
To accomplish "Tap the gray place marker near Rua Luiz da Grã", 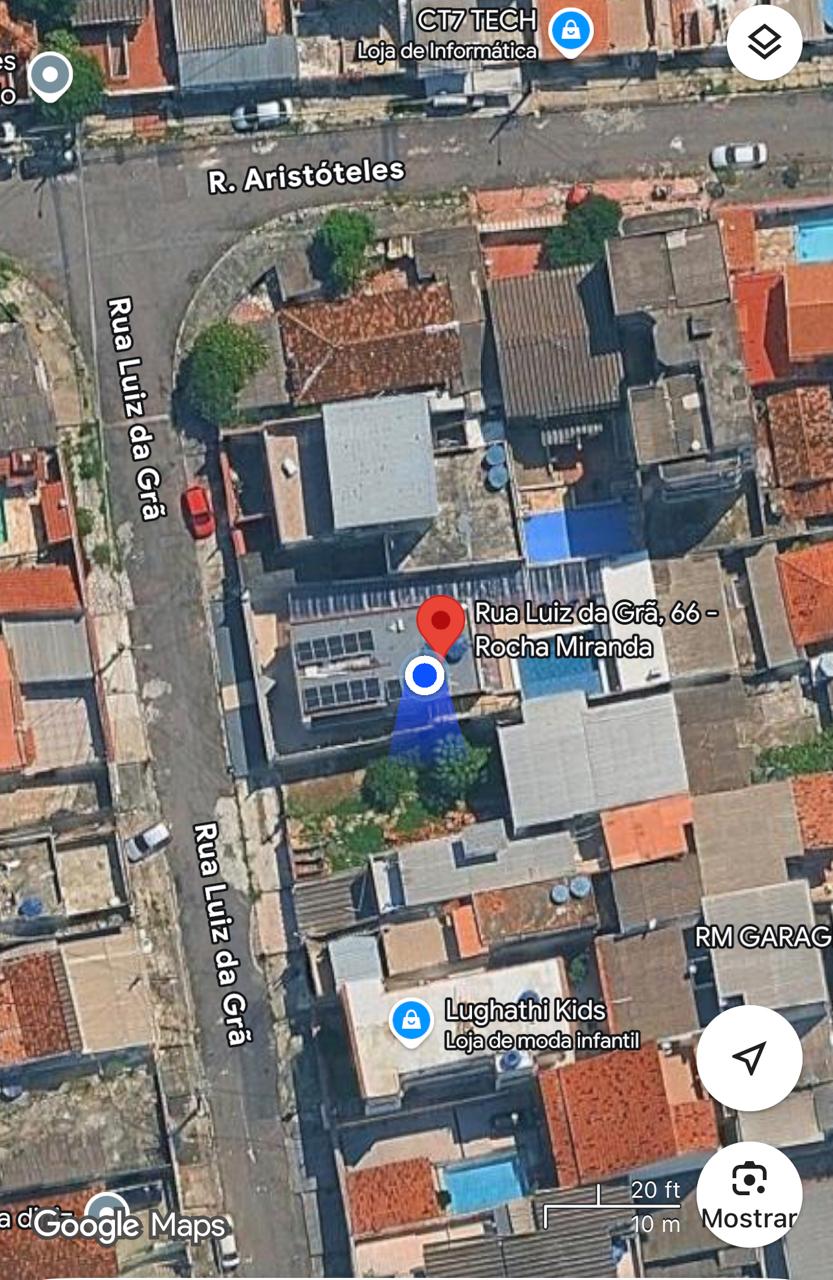I will [51, 75].
